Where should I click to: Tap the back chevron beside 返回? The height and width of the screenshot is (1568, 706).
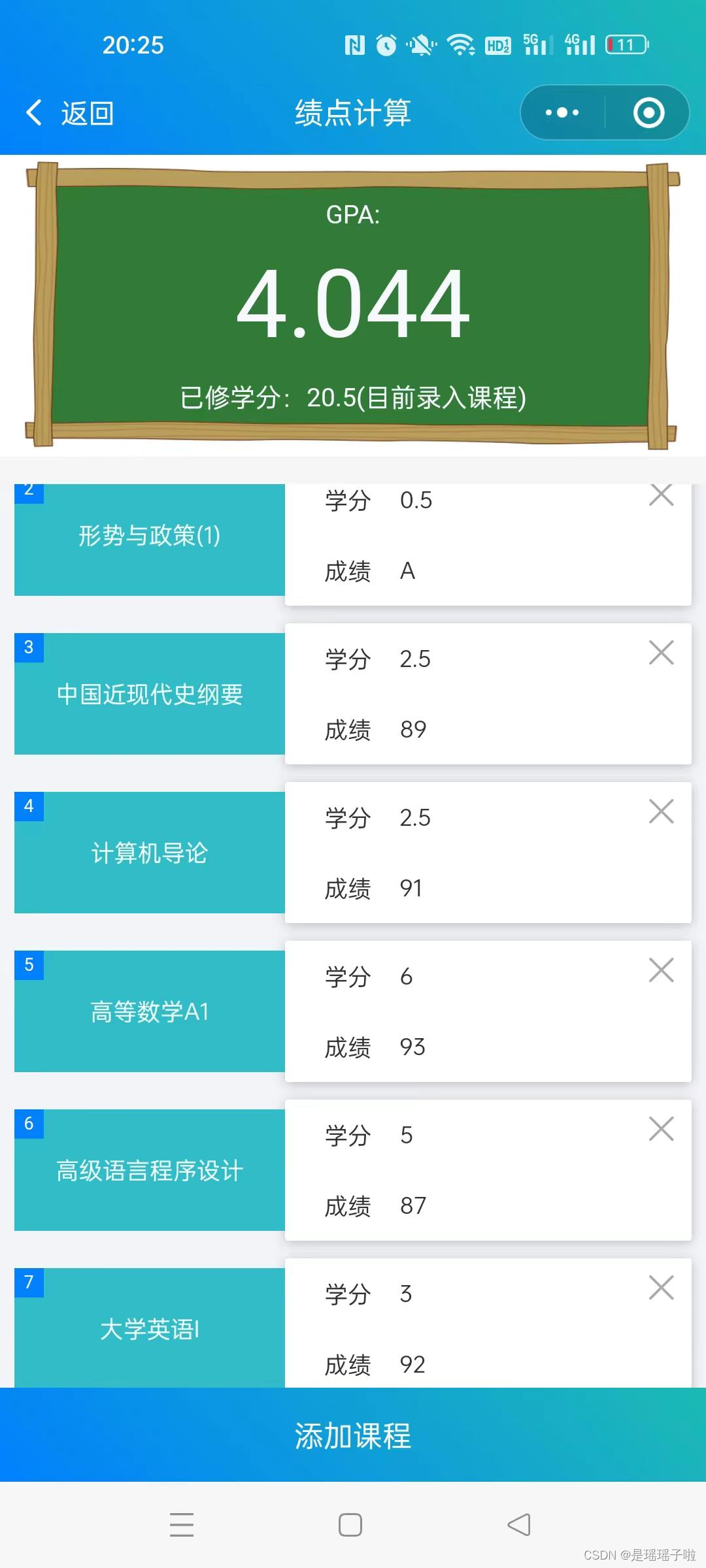34,112
